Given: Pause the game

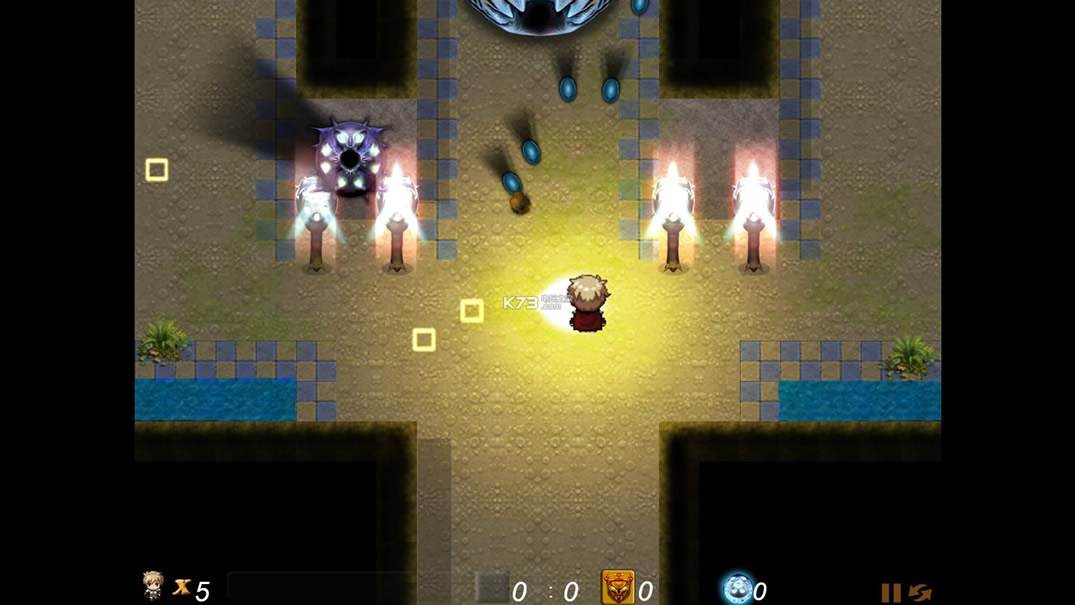Looking at the screenshot, I should point(890,592).
